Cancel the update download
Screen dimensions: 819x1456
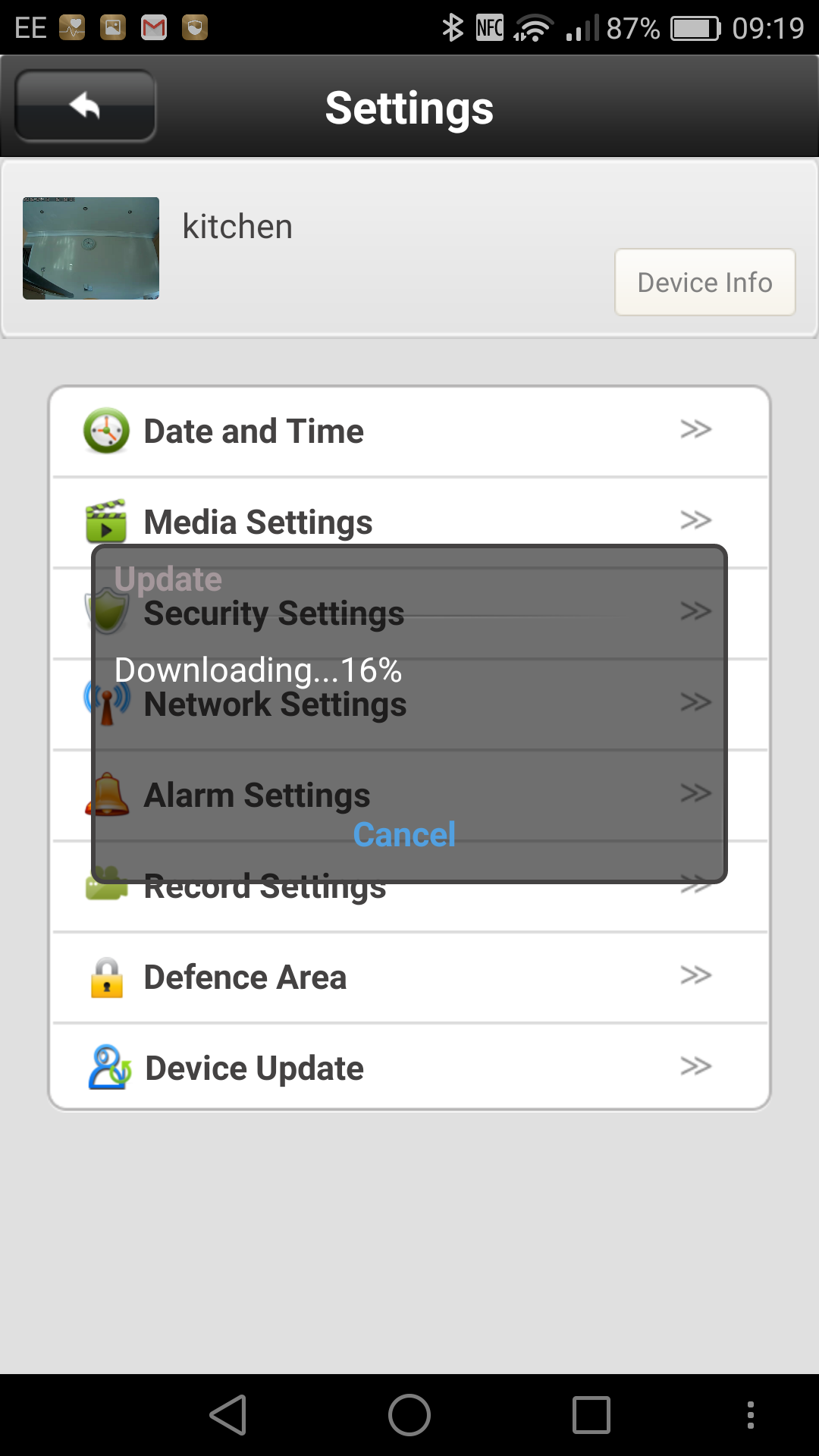[404, 835]
